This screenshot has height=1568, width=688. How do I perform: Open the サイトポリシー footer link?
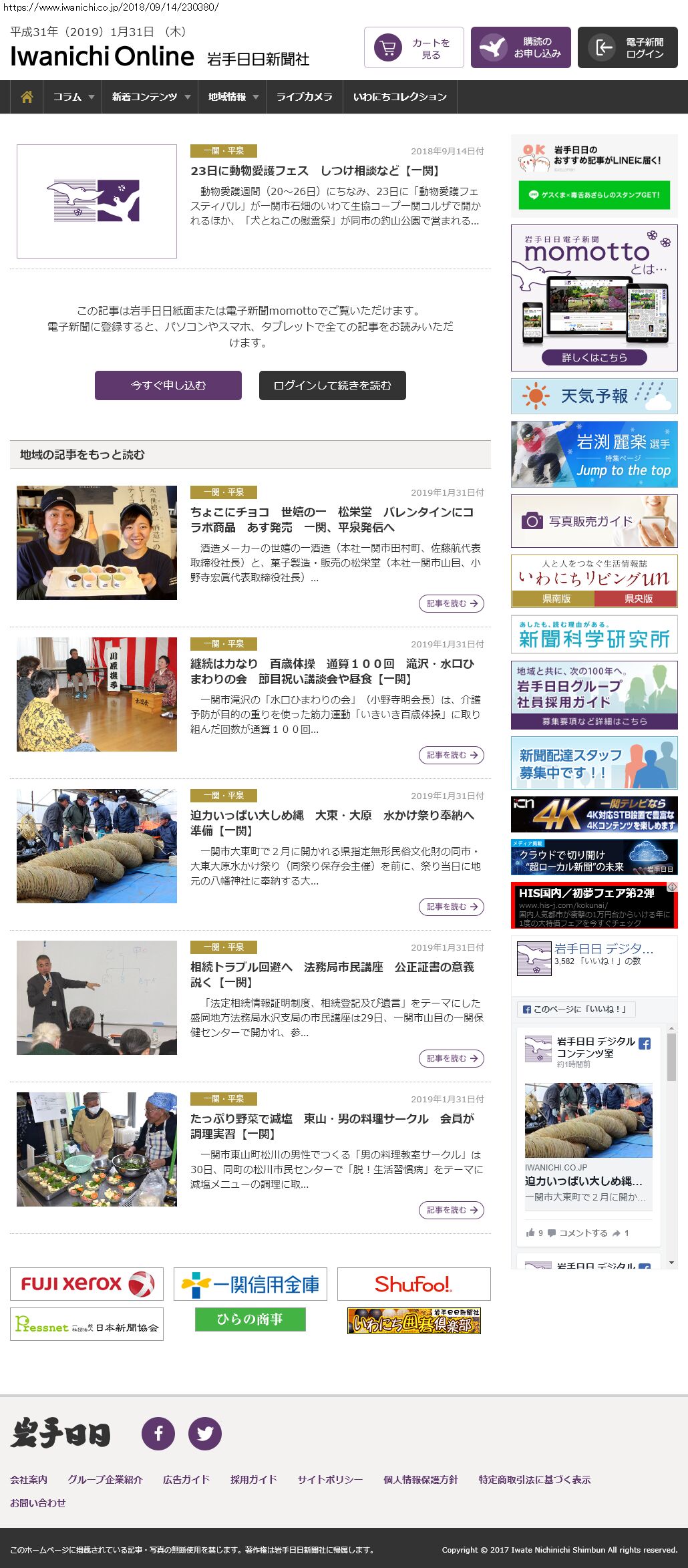click(x=330, y=1480)
